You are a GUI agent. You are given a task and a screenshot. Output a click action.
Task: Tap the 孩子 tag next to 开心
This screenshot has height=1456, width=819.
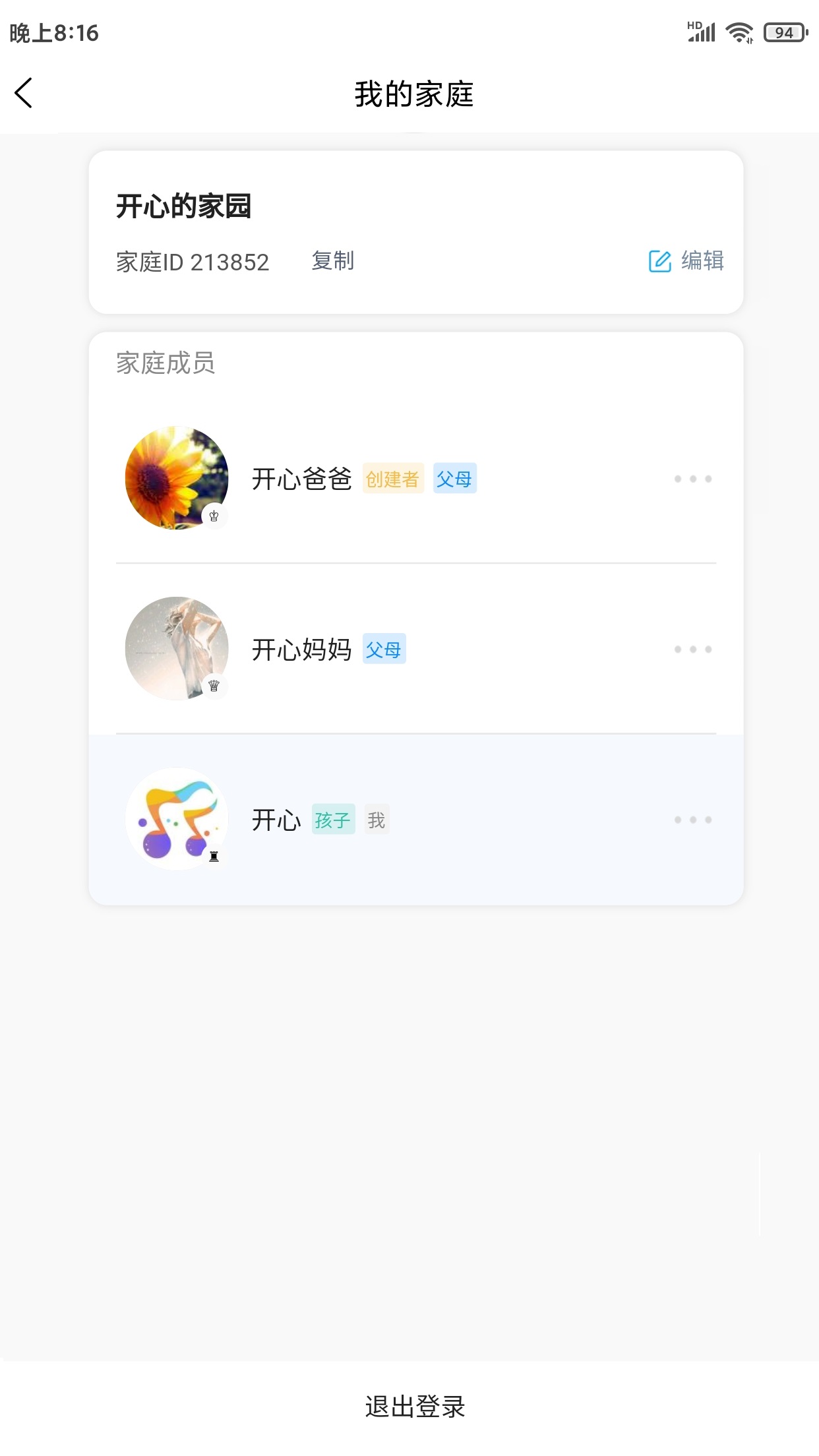point(333,819)
